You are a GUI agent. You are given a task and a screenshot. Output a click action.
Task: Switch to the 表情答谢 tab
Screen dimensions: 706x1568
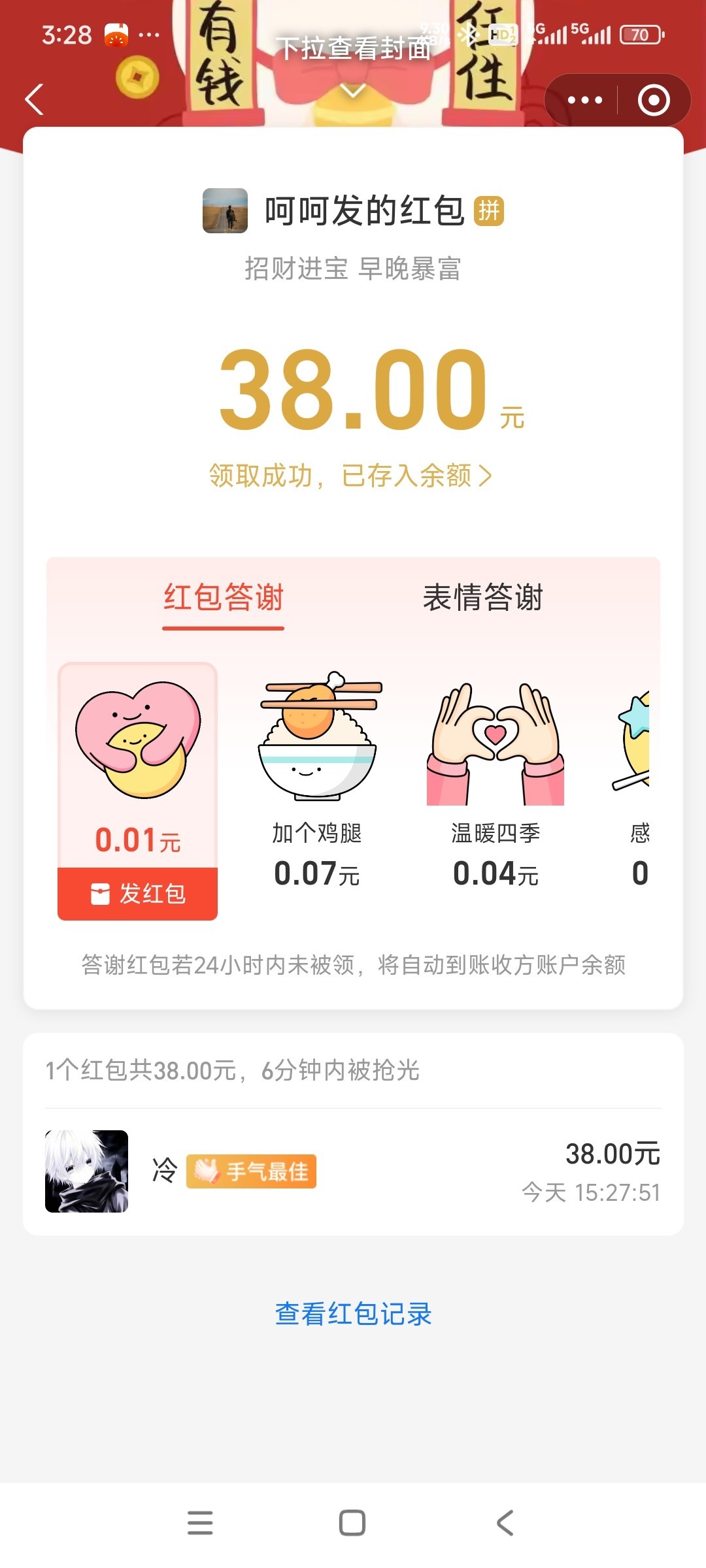point(482,598)
